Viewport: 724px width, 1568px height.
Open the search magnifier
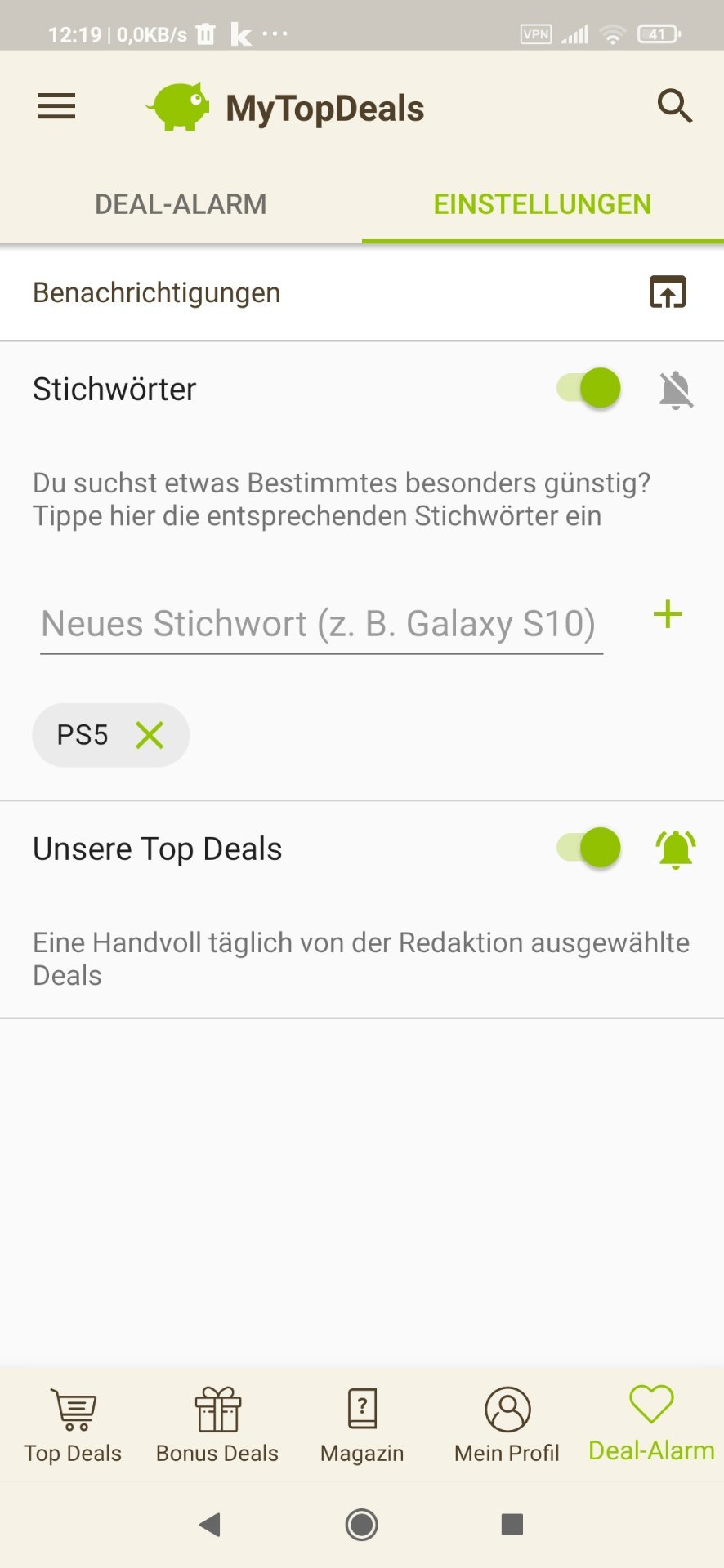(x=675, y=106)
